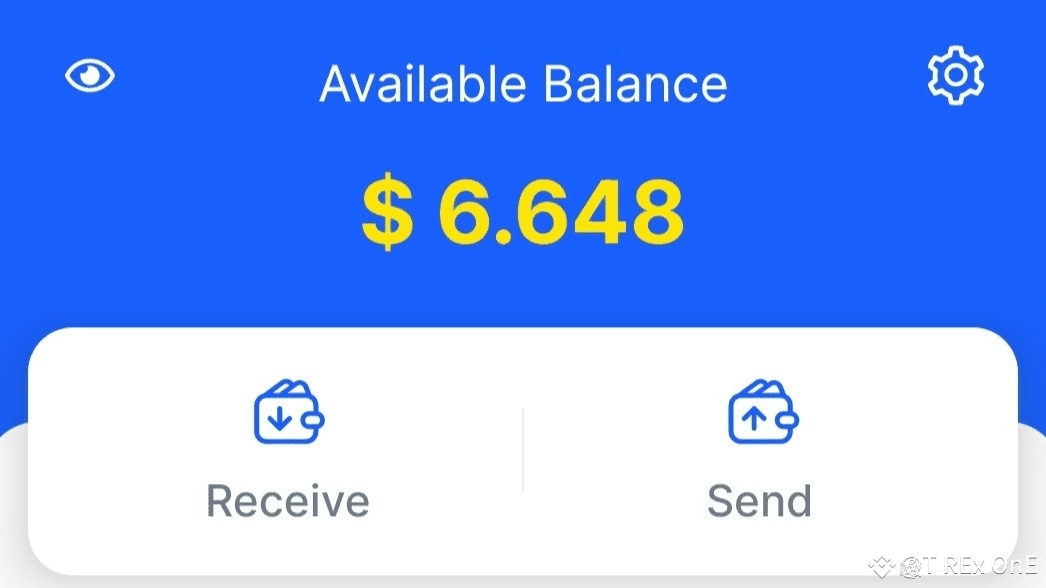Image resolution: width=1046 pixels, height=588 pixels.
Task: Hide the available balance with the eye icon
Action: pos(90,76)
